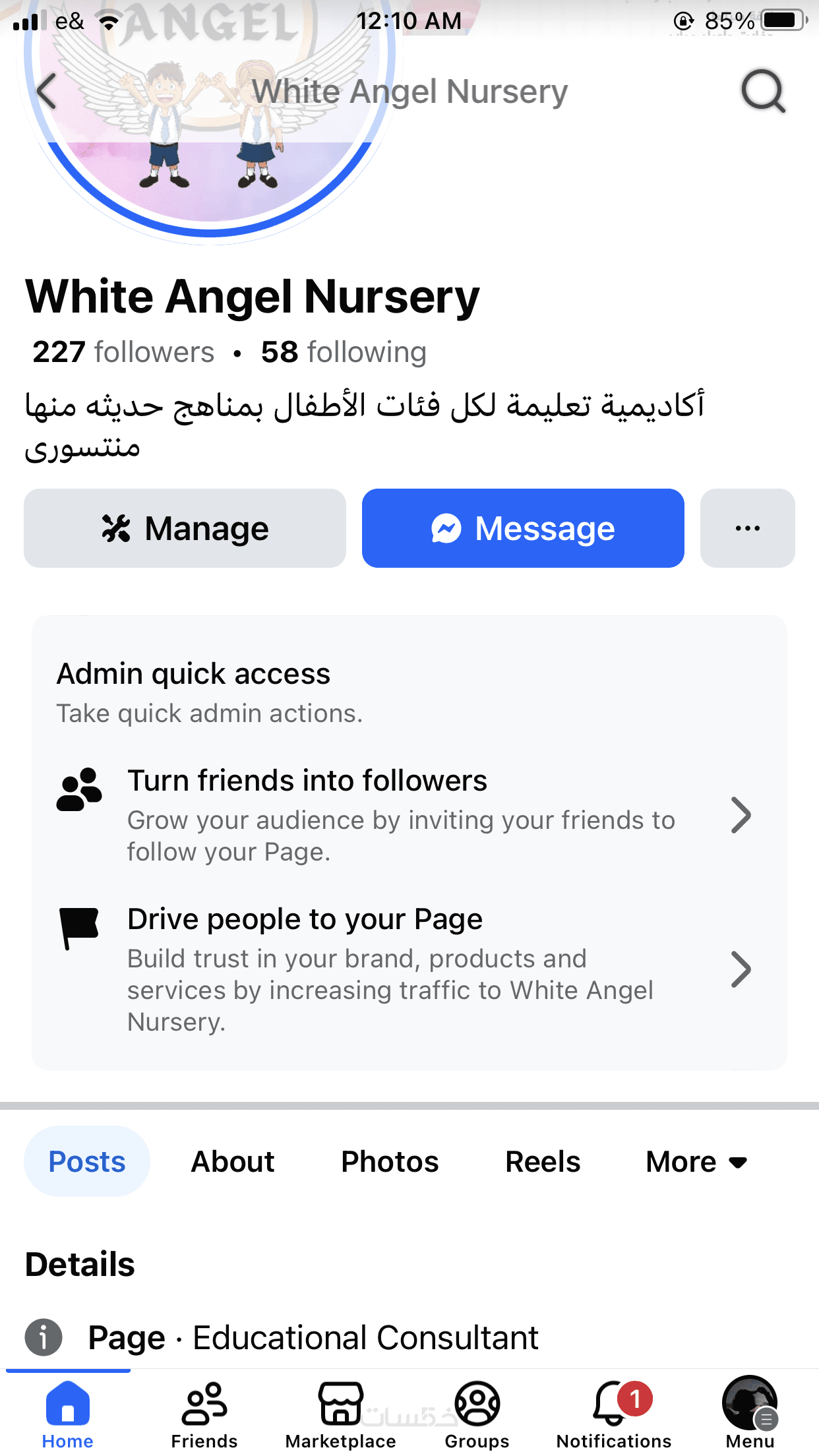This screenshot has width=819, height=1456.
Task: Message White Angel Nursery
Action: coord(523,528)
